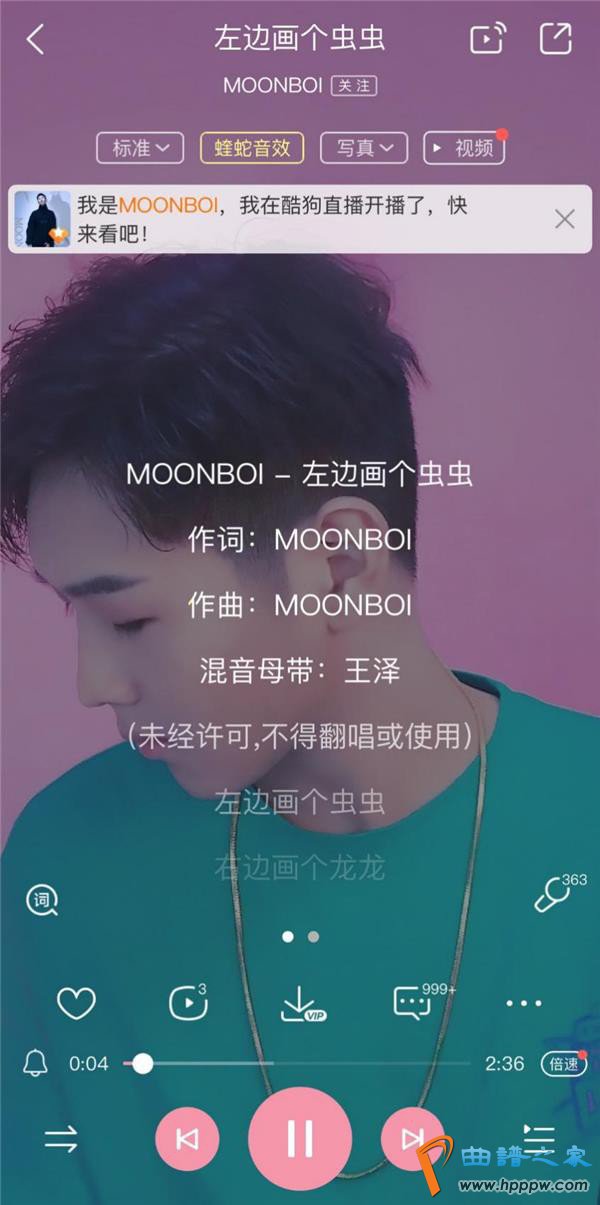
Task: Follow MOONBOI with the 关注 button
Action: point(354,85)
